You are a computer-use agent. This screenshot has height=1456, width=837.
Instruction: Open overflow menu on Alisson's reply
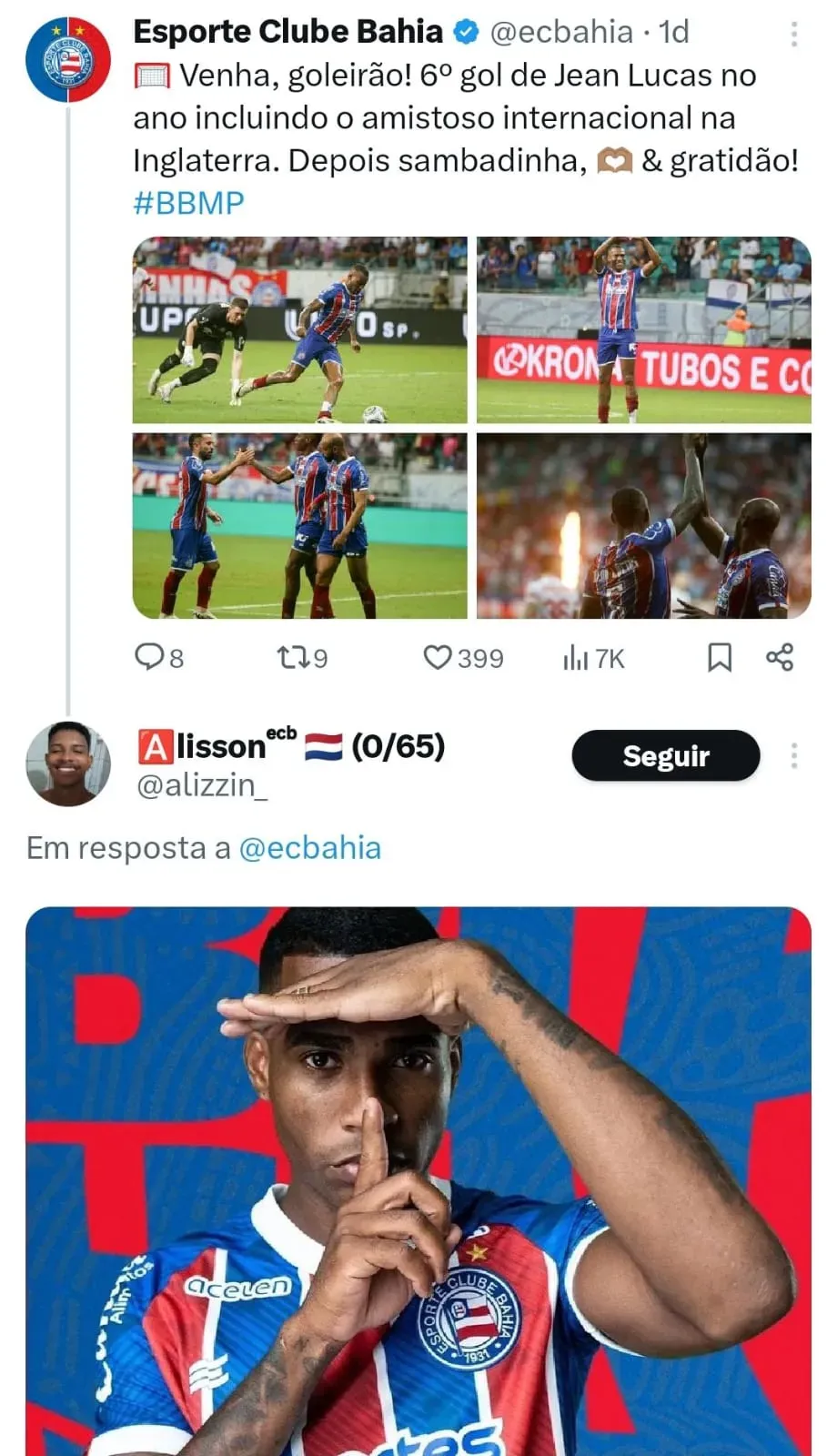pos(793,755)
